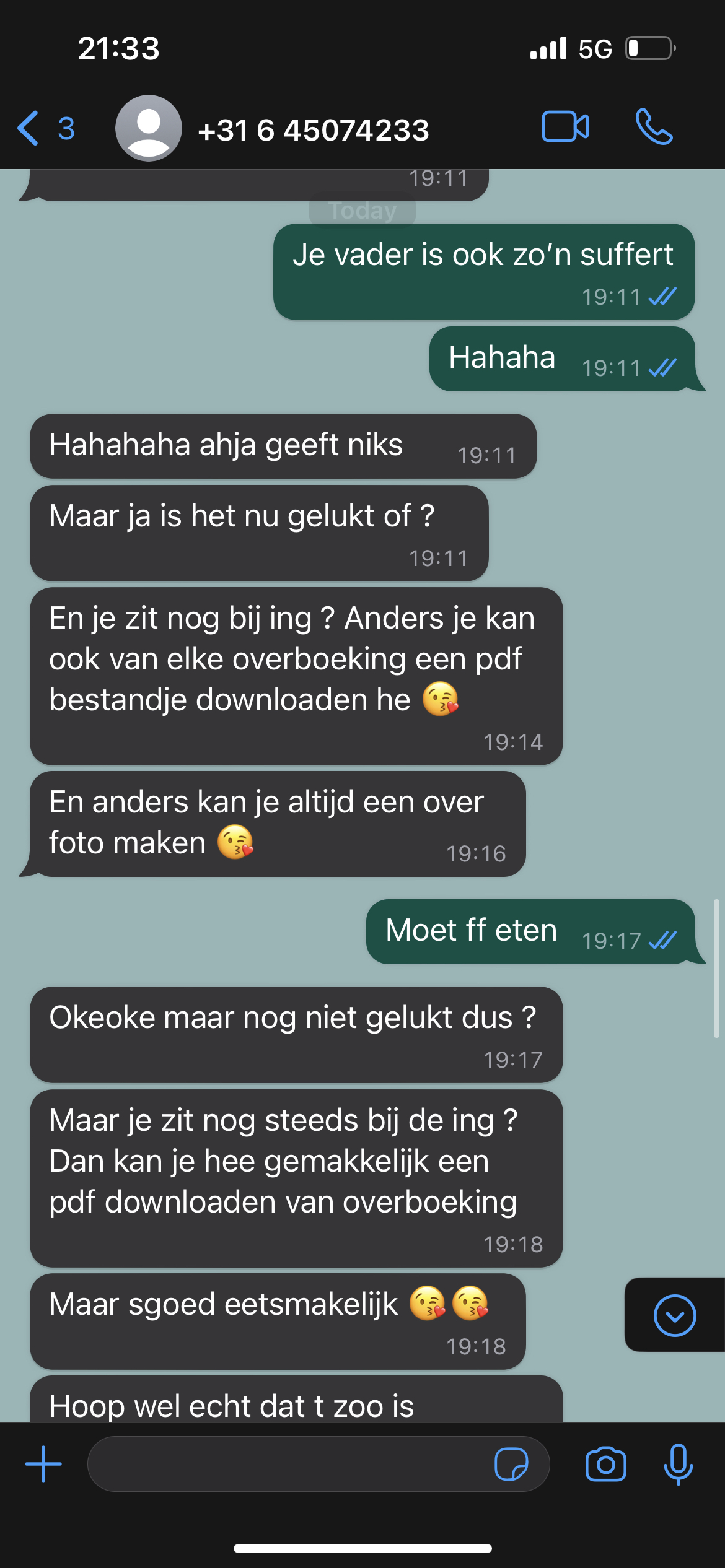The image size is (725, 1568).
Task: Jump to the latest message
Action: tap(674, 1315)
